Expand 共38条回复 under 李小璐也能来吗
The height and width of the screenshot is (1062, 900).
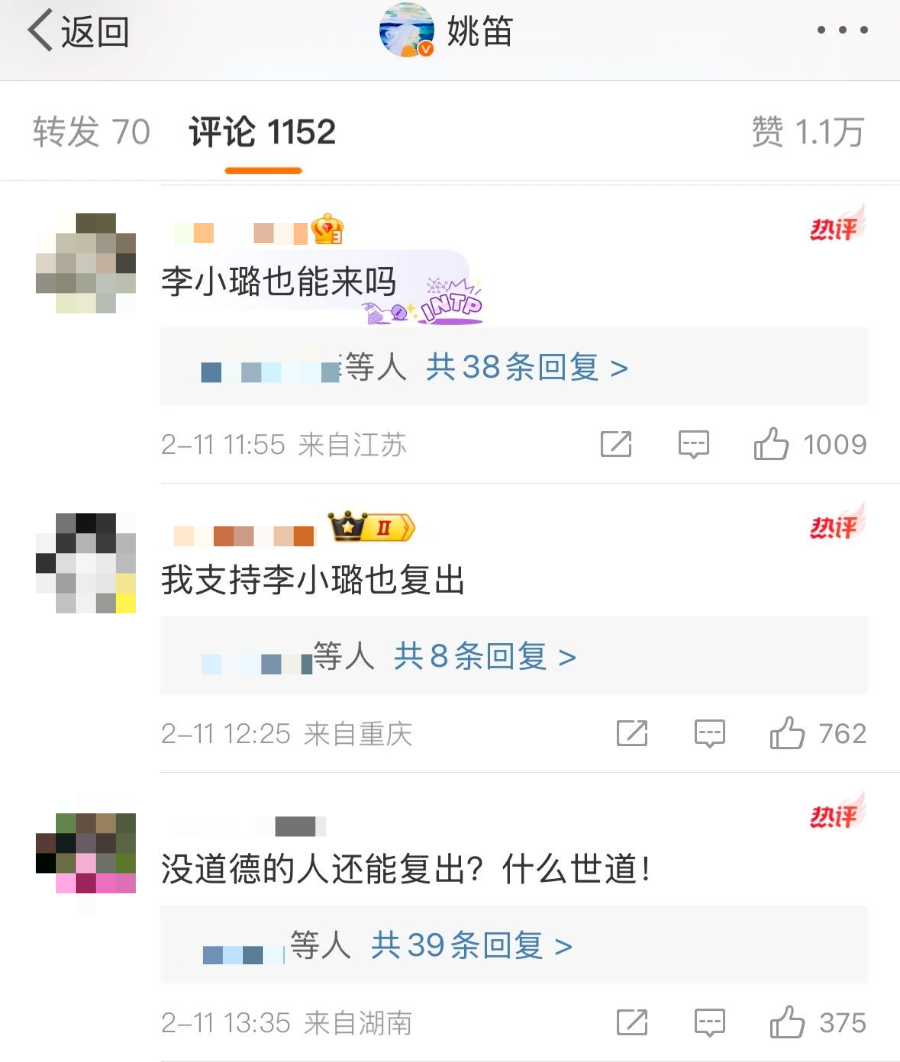[527, 368]
